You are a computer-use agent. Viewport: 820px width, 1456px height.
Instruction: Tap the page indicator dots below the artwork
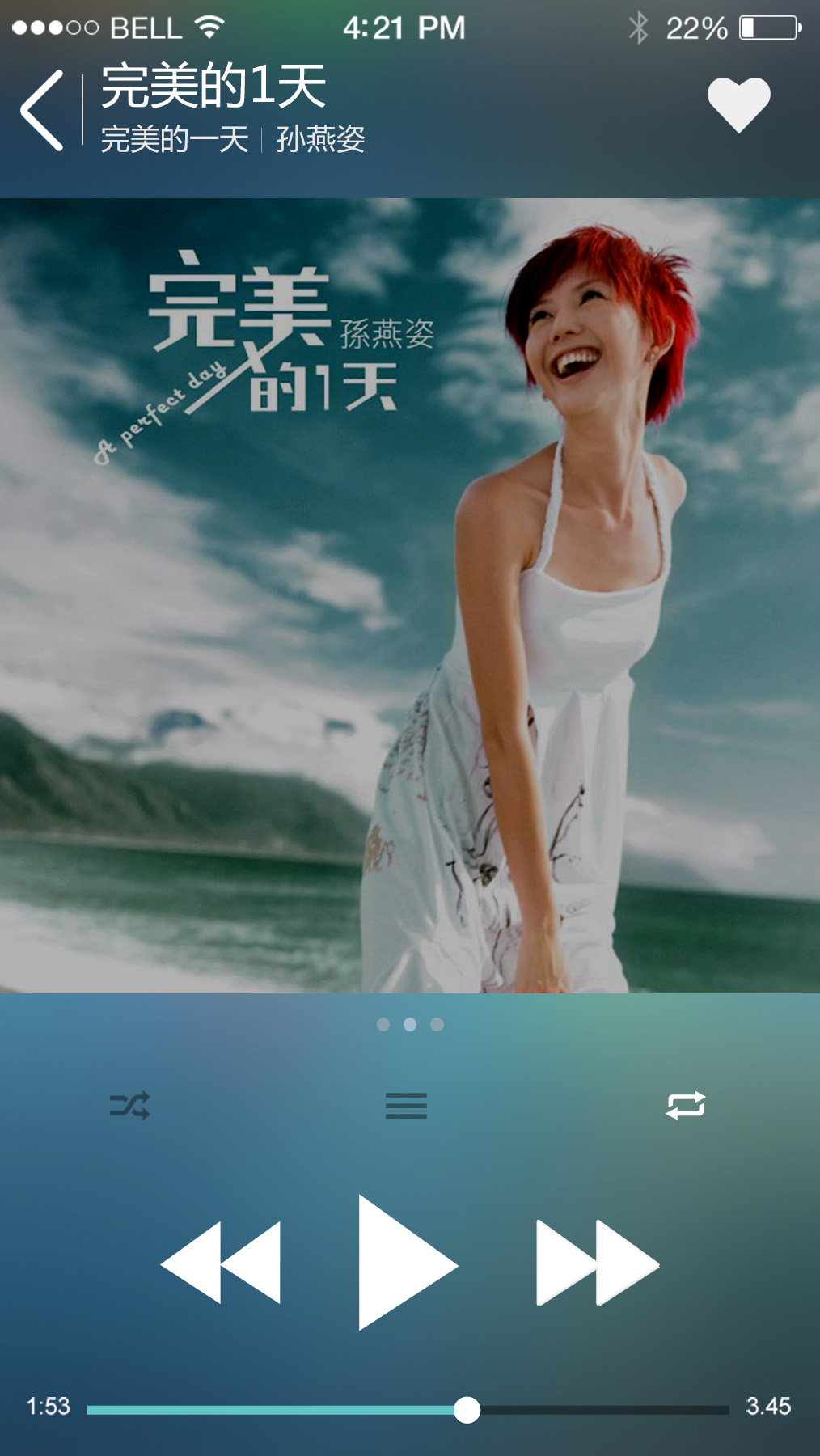pyautogui.click(x=410, y=1025)
